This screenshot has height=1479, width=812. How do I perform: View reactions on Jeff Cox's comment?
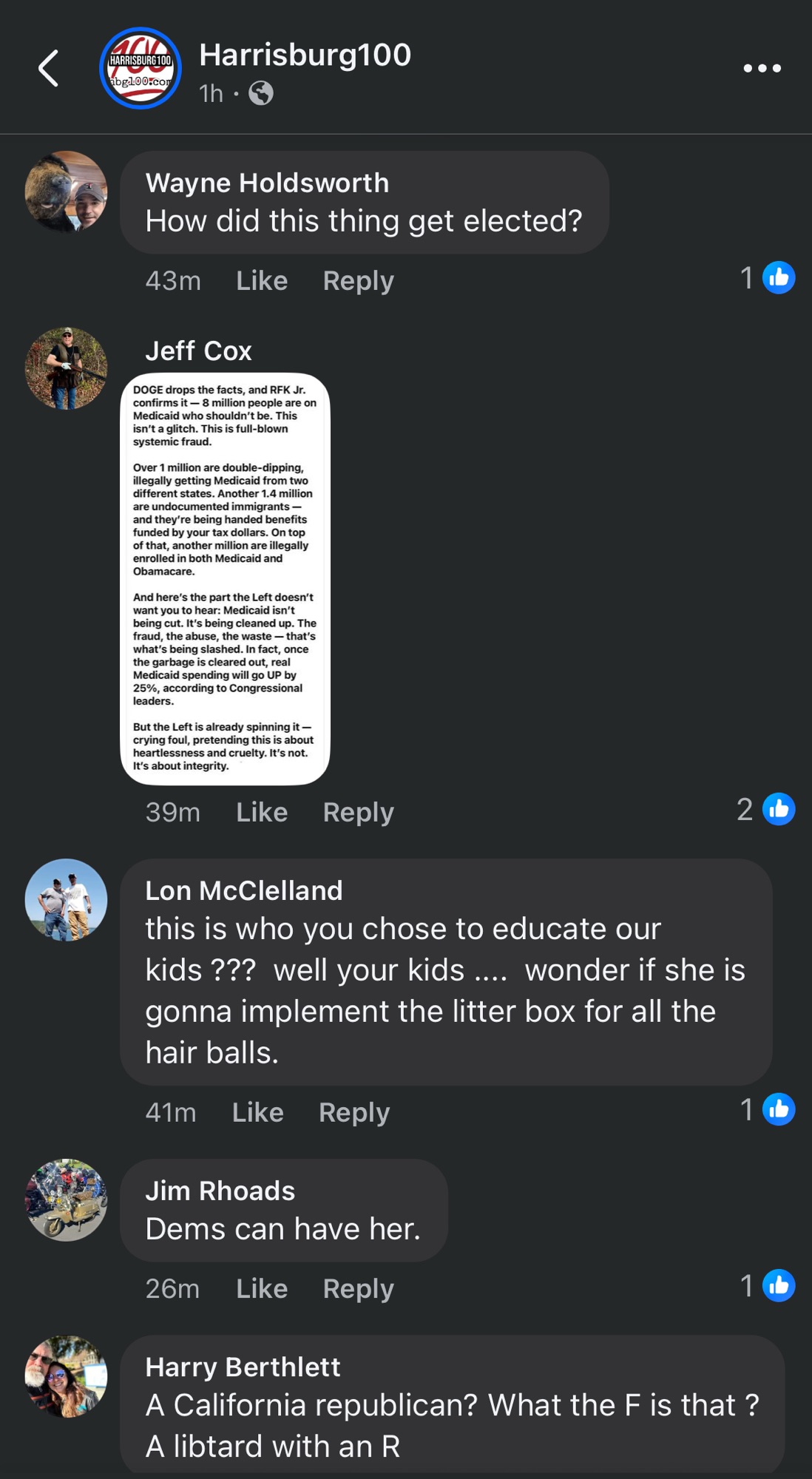[766, 809]
